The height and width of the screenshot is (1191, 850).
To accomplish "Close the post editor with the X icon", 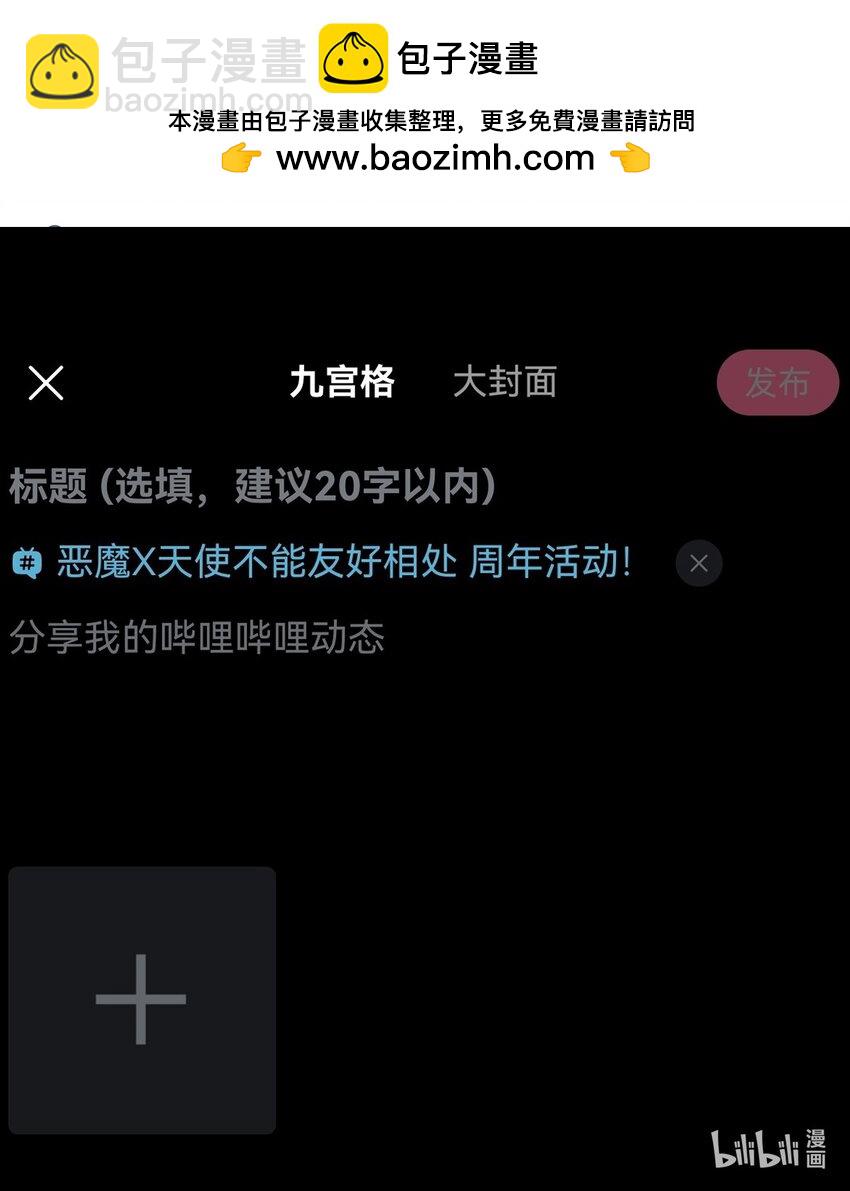I will click(44, 382).
